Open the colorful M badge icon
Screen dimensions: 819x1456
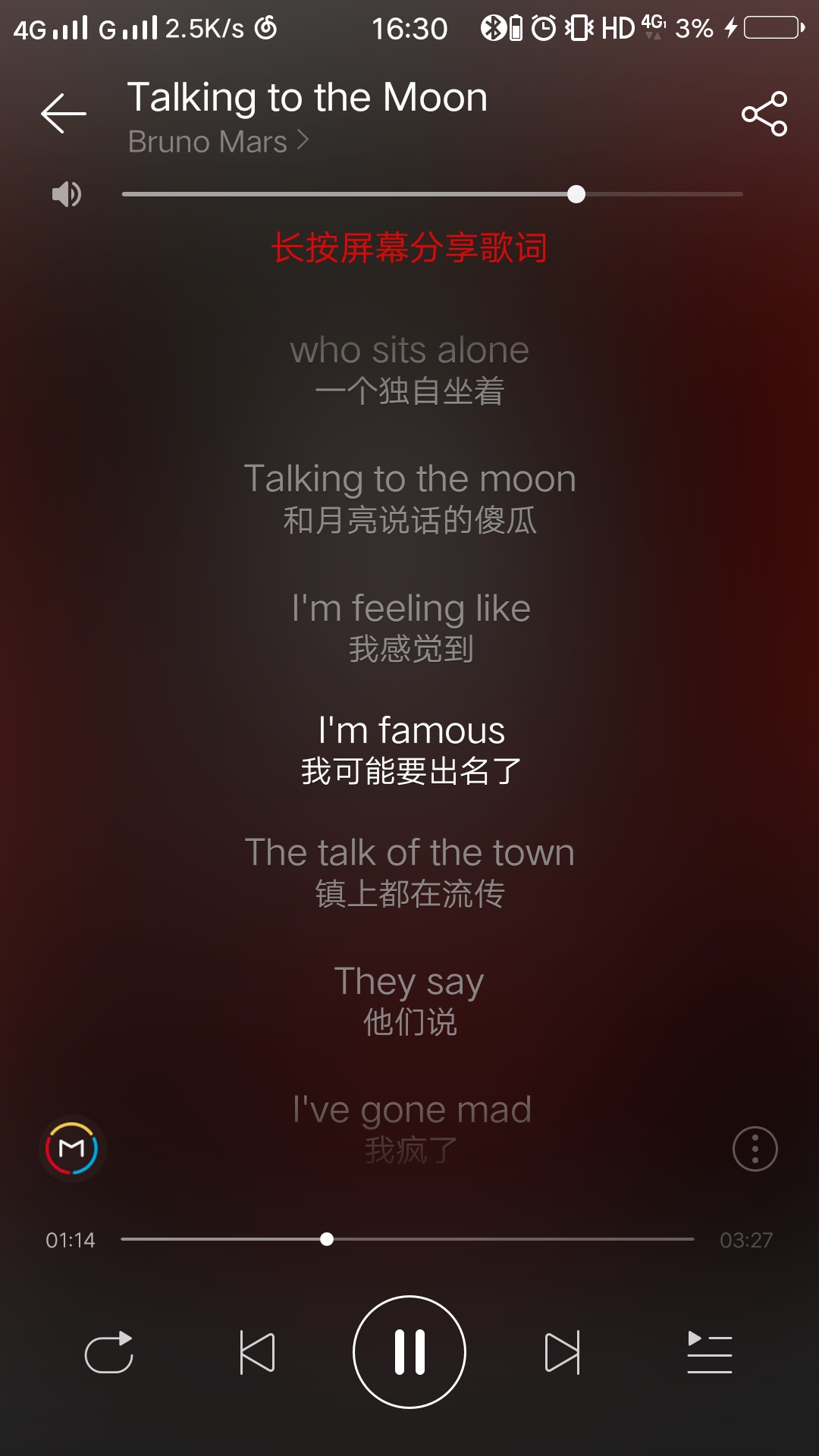[x=72, y=1148]
